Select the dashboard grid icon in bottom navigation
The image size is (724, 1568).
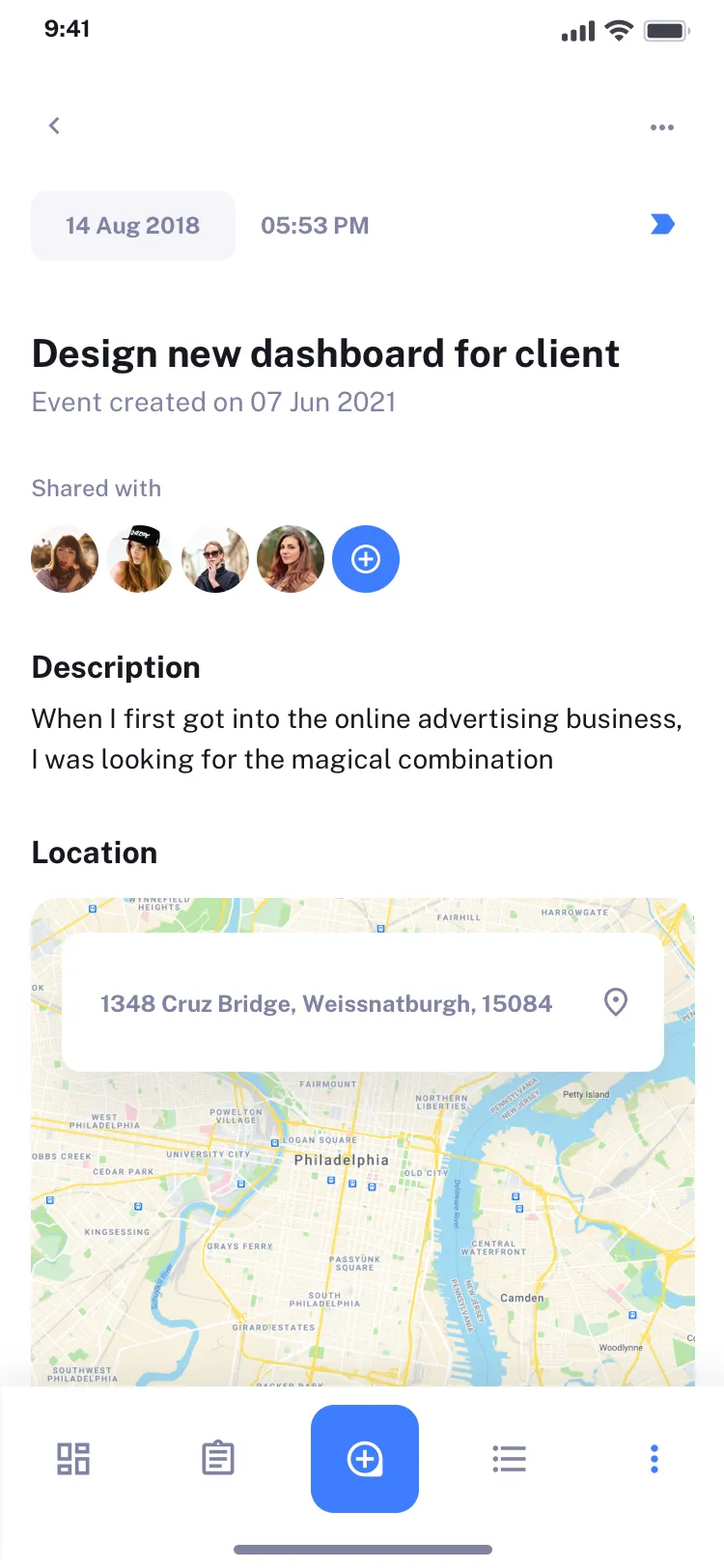click(x=72, y=1458)
